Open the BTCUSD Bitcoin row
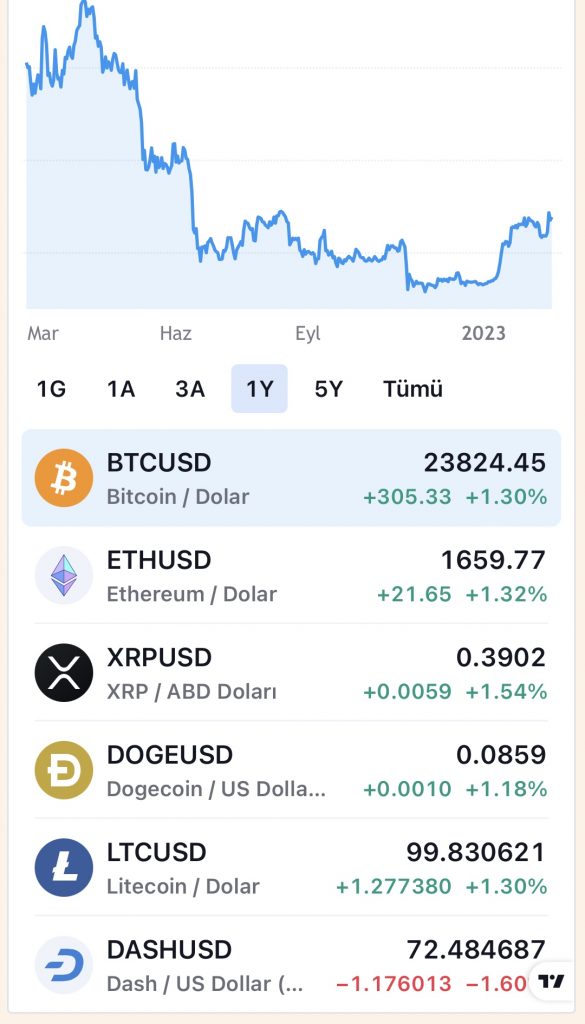This screenshot has height=1024, width=585. (x=291, y=478)
